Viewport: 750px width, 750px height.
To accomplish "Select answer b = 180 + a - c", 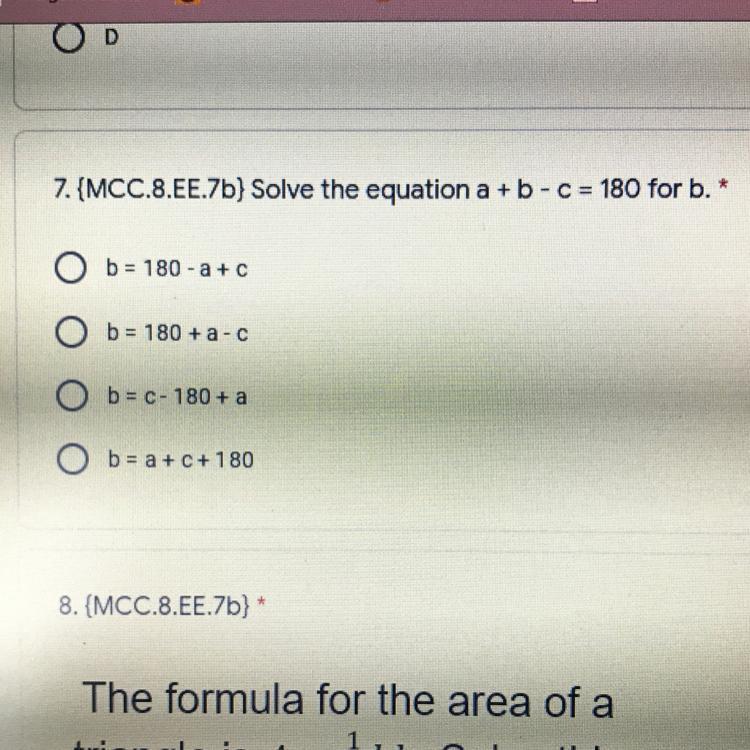I will click(x=71, y=332).
